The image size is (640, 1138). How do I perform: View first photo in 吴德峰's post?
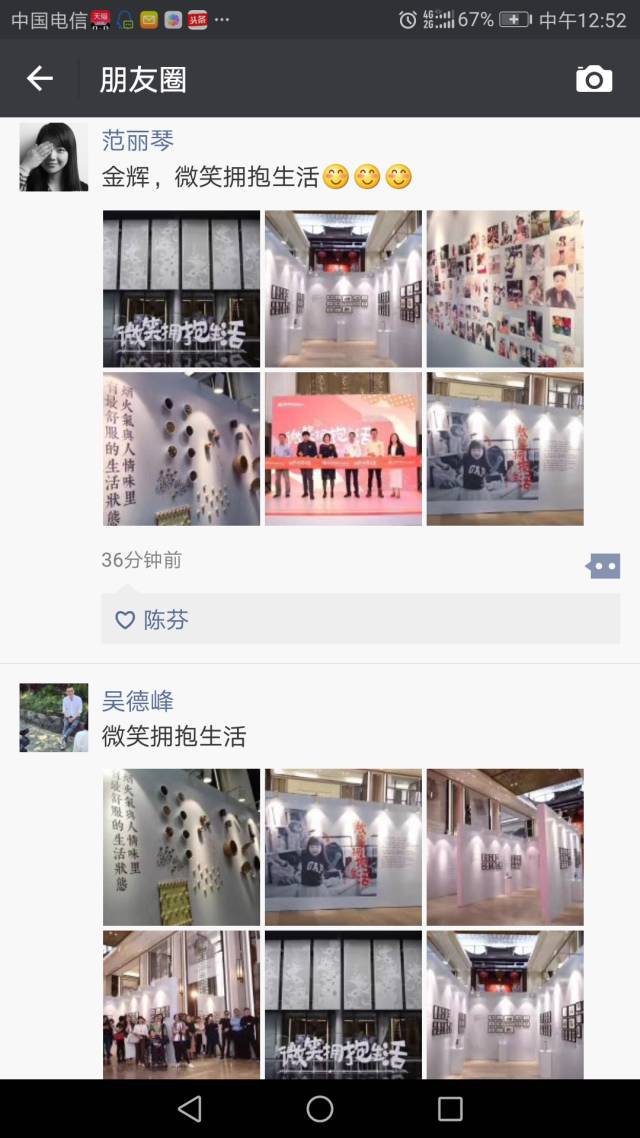181,847
